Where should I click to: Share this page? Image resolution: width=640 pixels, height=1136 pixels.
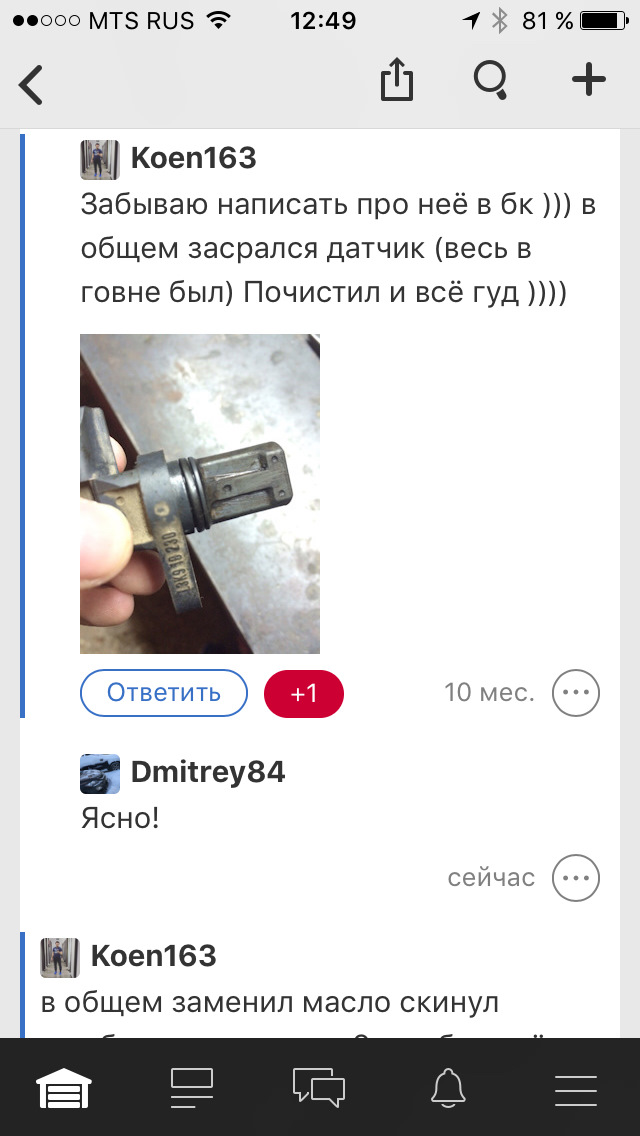[397, 82]
